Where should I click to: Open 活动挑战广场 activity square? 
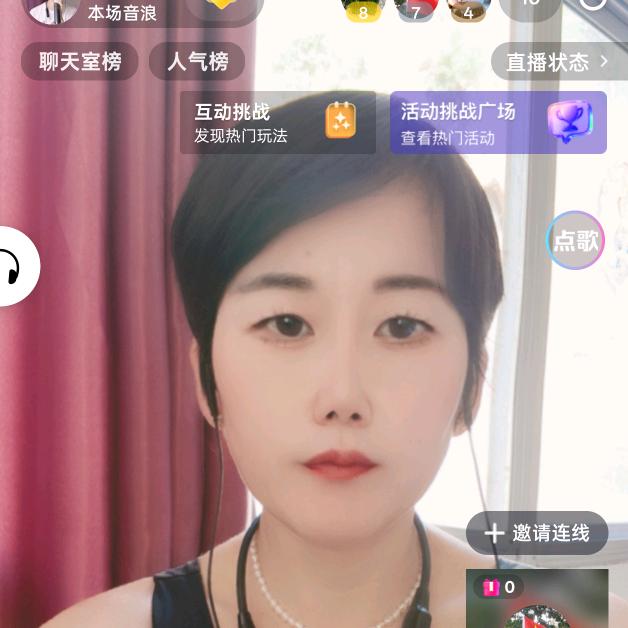tap(498, 122)
